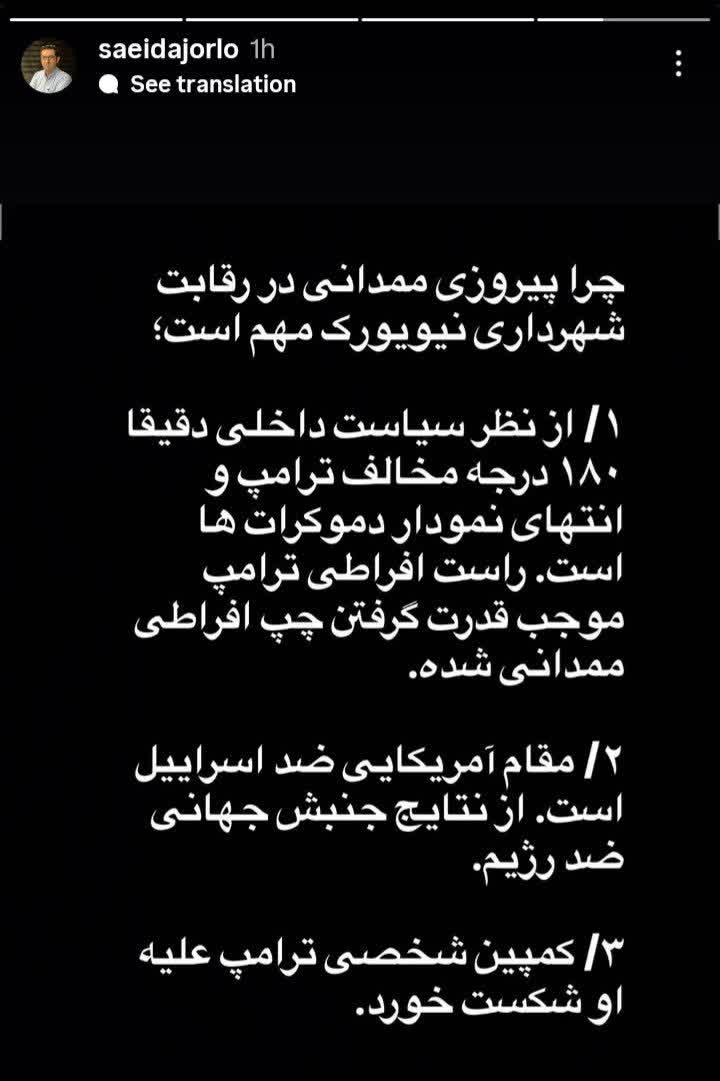Tap See translation for this story

(x=212, y=85)
